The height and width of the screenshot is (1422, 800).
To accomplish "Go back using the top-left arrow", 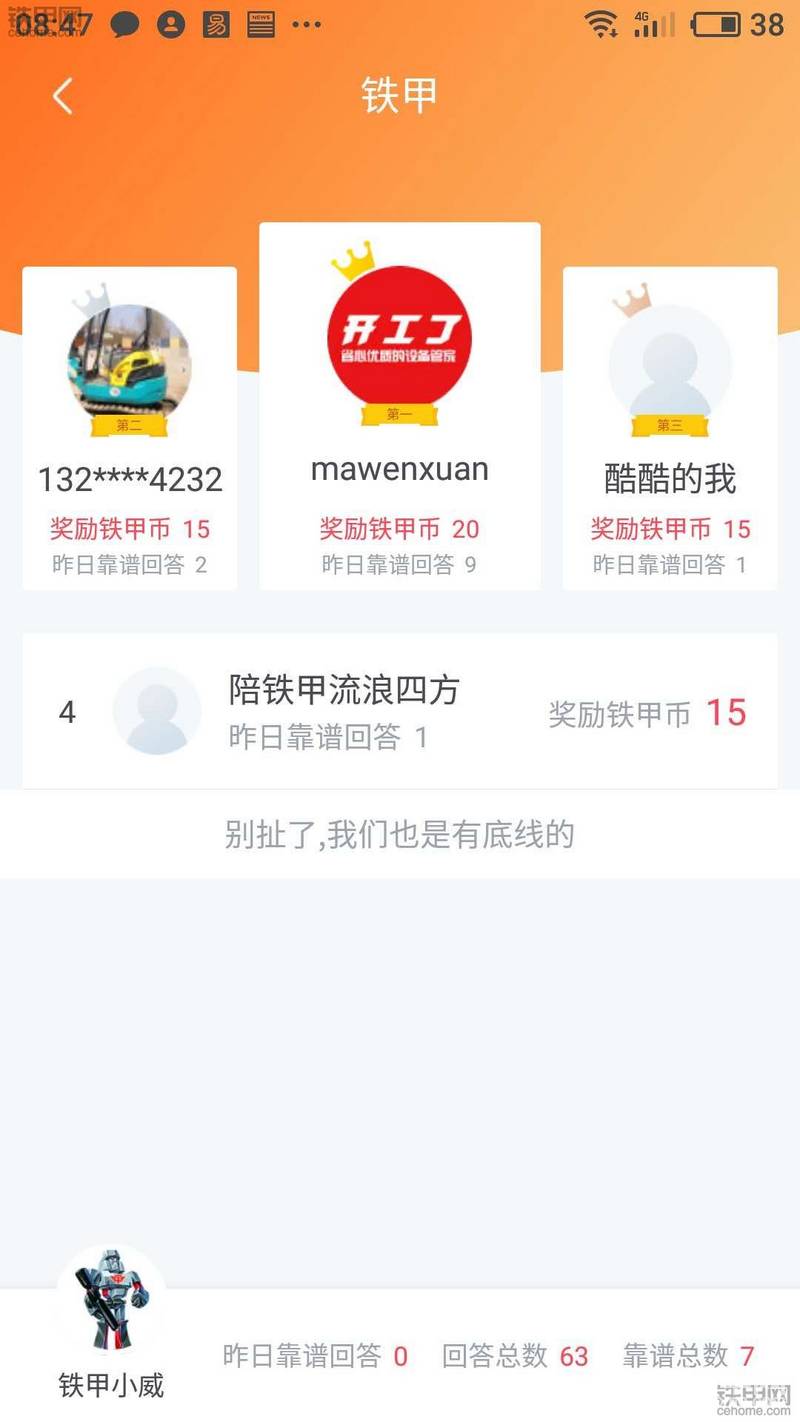I will (62, 97).
